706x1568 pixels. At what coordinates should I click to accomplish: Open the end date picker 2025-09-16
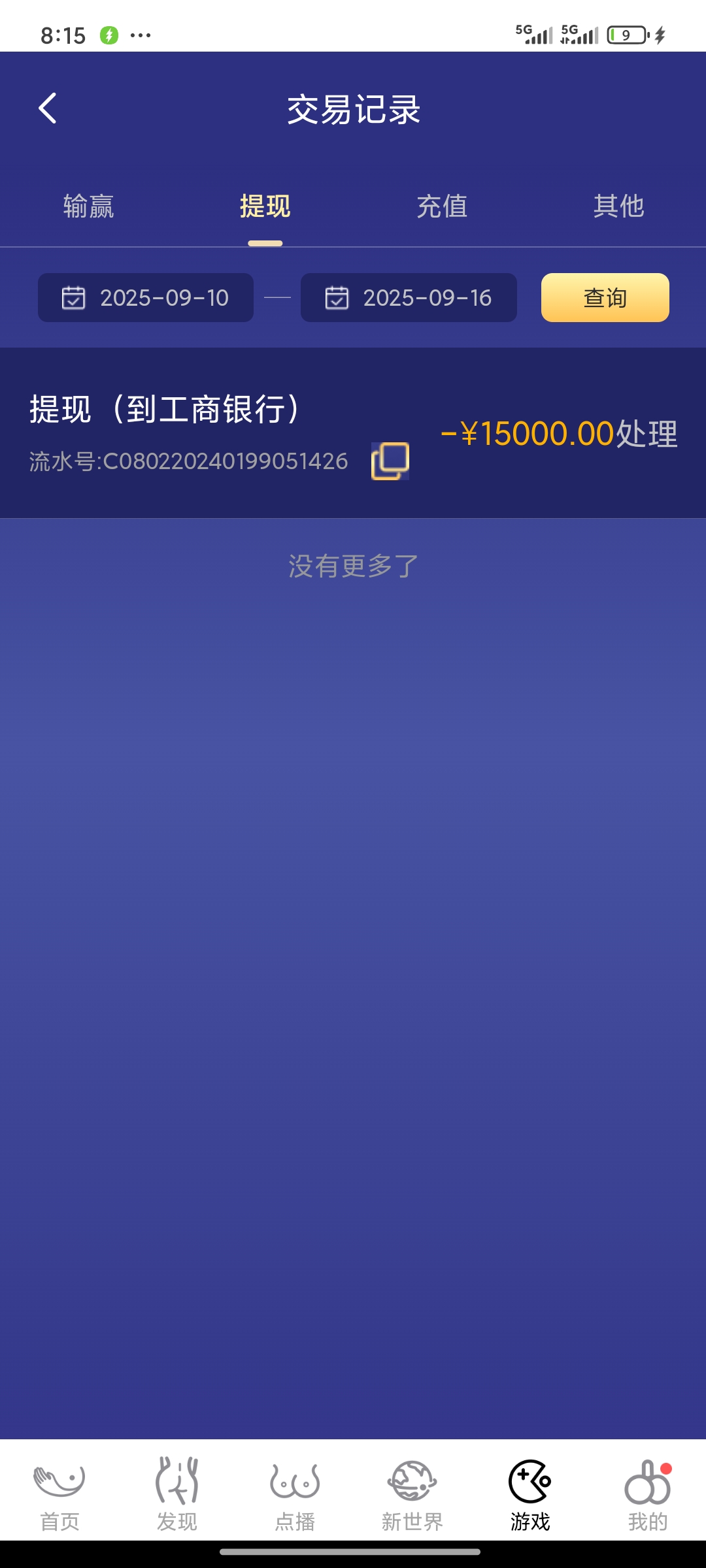click(409, 298)
